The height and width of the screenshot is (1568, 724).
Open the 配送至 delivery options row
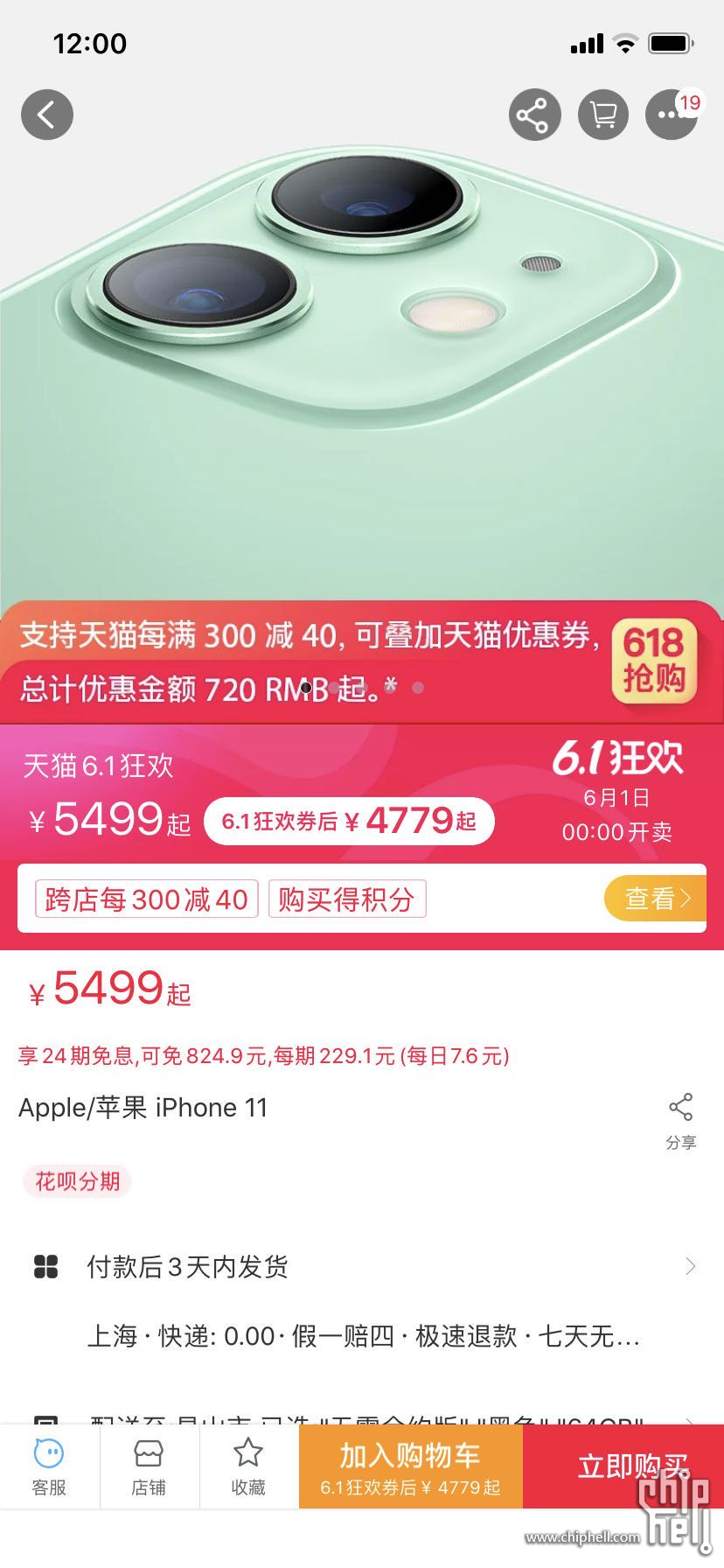point(362,1416)
